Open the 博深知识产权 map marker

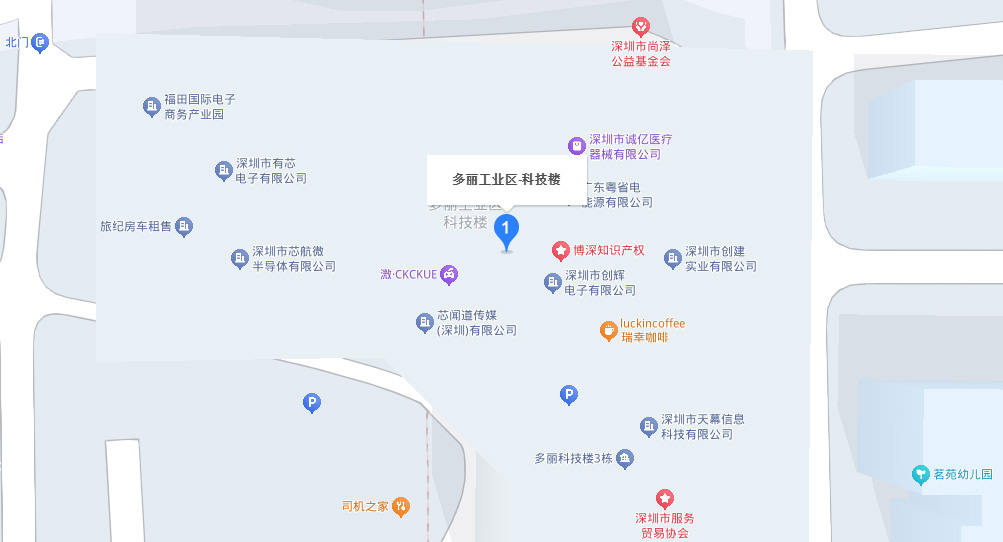click(x=561, y=250)
